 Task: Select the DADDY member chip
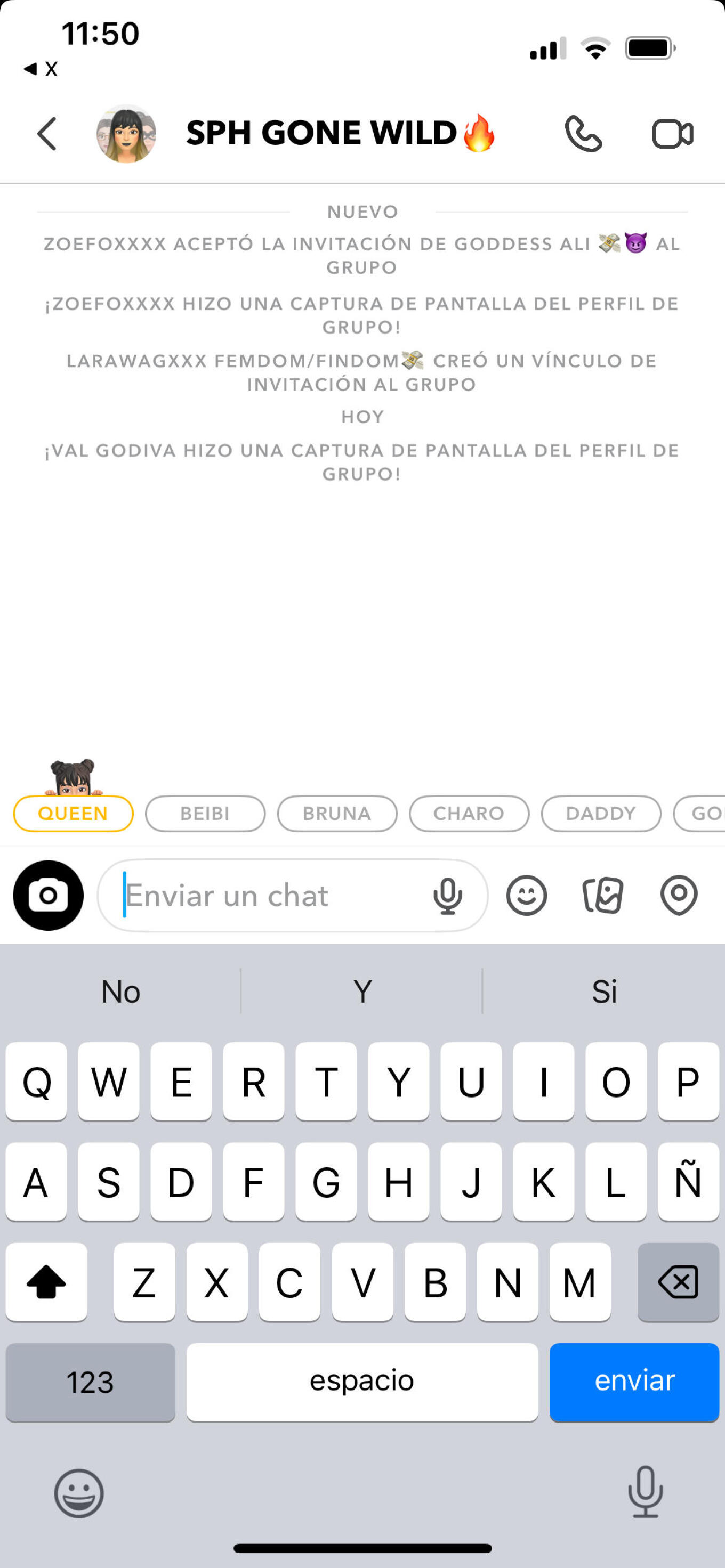pos(601,813)
